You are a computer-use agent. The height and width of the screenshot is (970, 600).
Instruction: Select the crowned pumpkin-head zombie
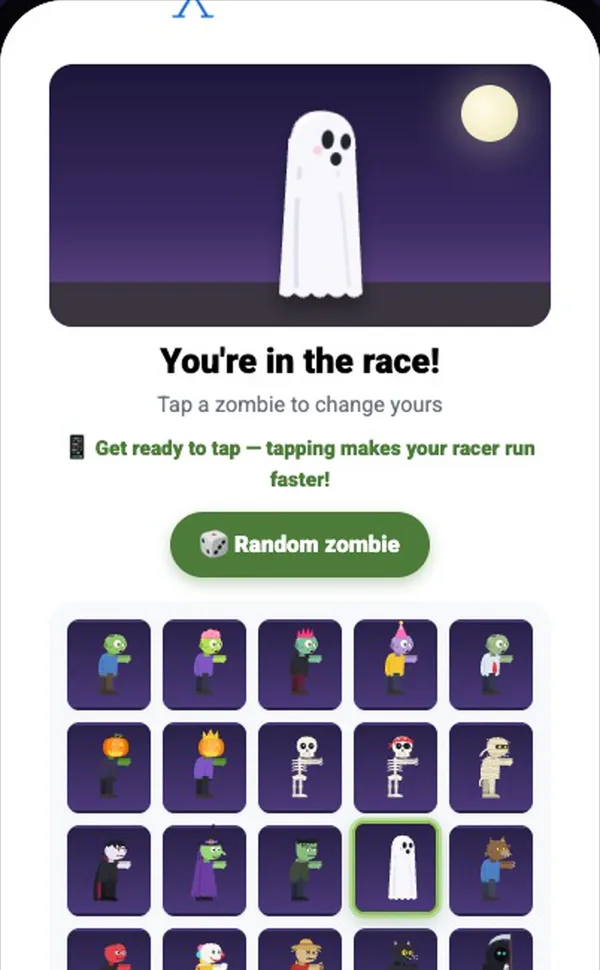click(x=204, y=767)
